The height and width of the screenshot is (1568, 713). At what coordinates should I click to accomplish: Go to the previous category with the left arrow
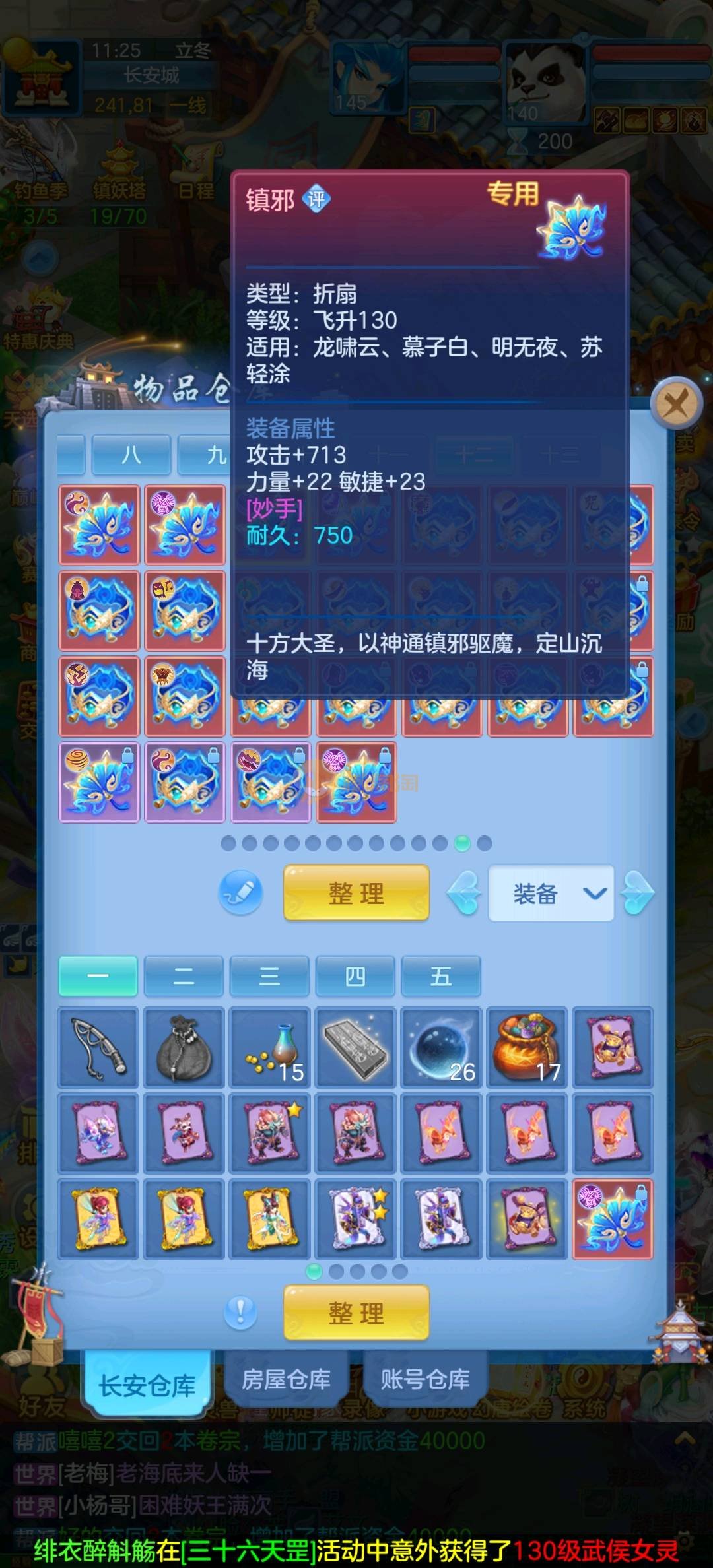[x=464, y=893]
